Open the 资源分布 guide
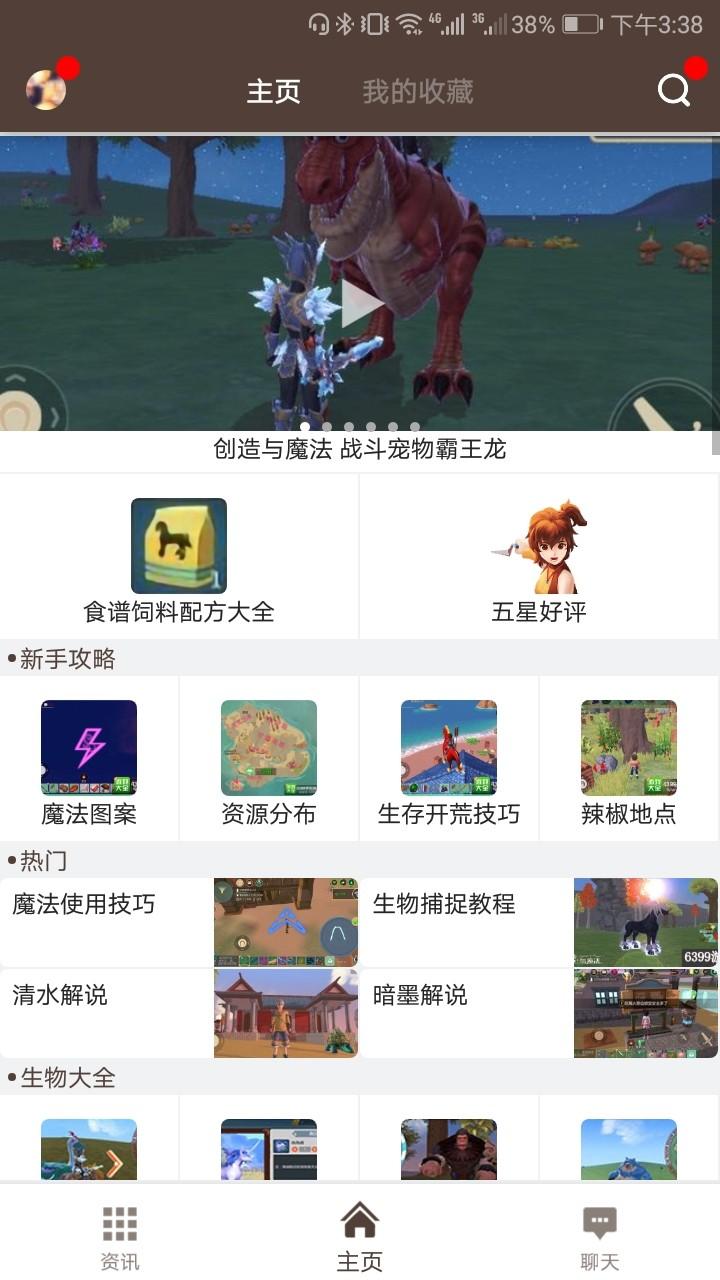The image size is (720, 1280). tap(268, 747)
